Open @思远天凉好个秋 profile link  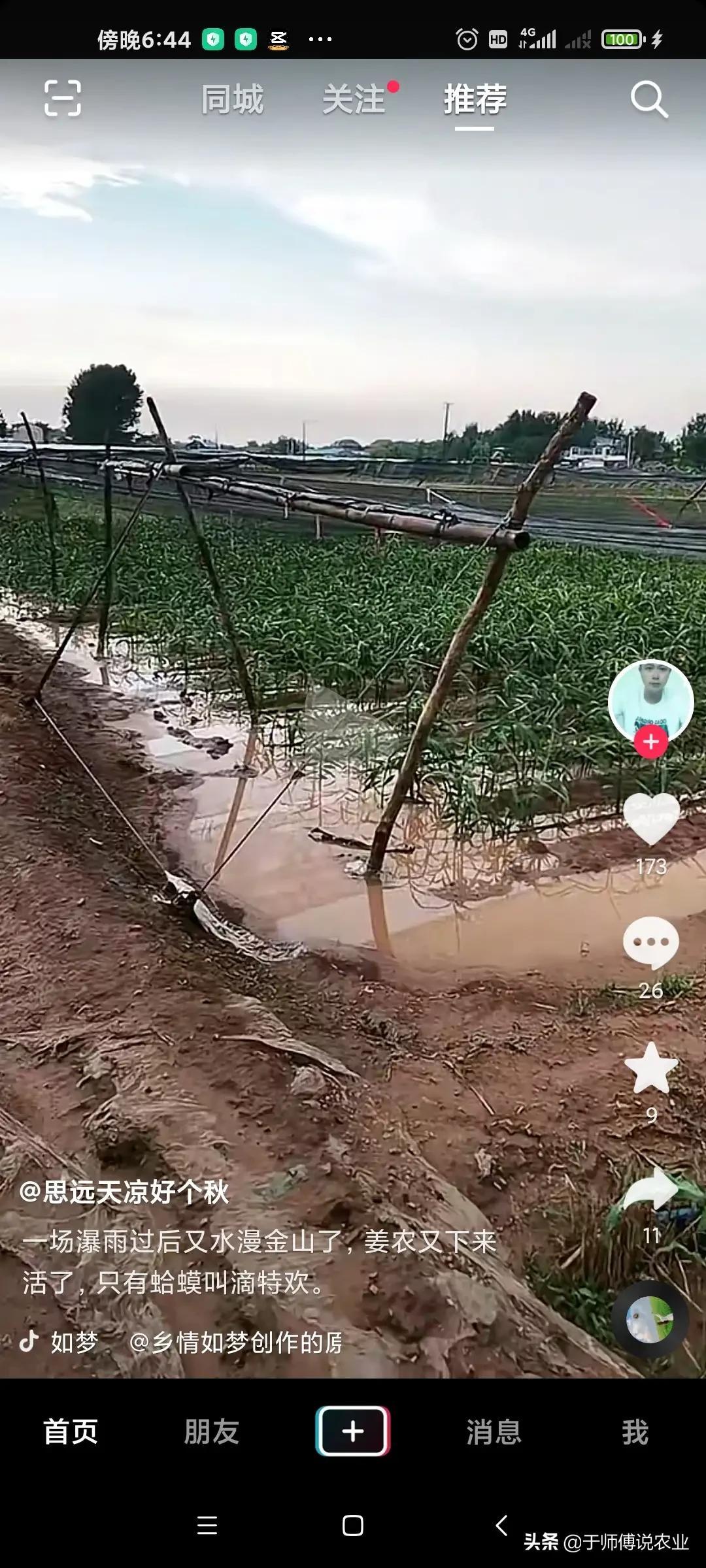[x=124, y=1192]
